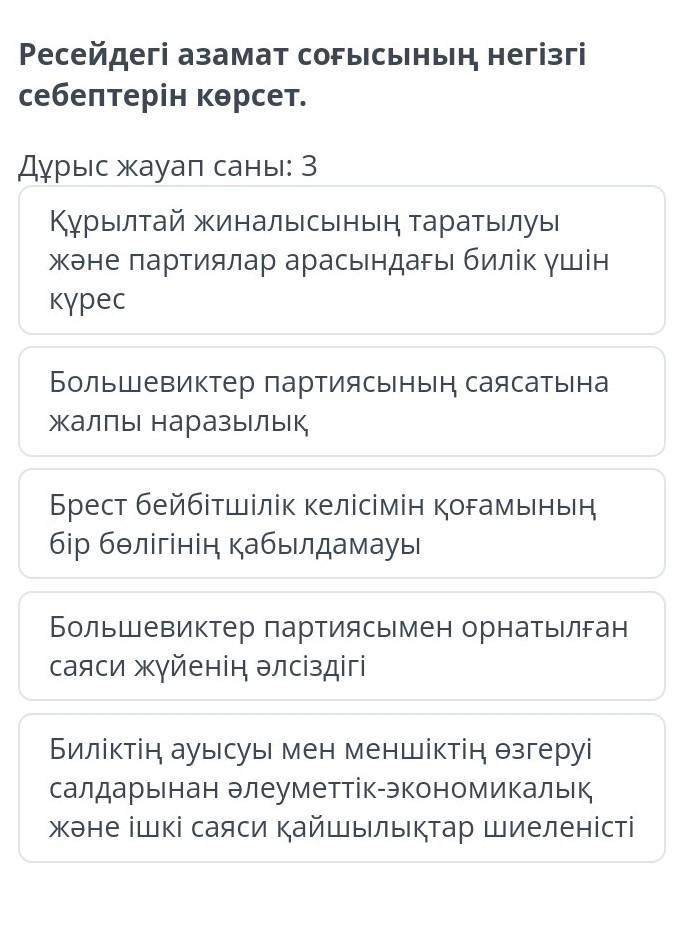Select 'Большевиктер партиясымен орнатылған саяси жүйенің әлсіздігі'
Viewport: 685px width, 948px height.
[x=342, y=646]
